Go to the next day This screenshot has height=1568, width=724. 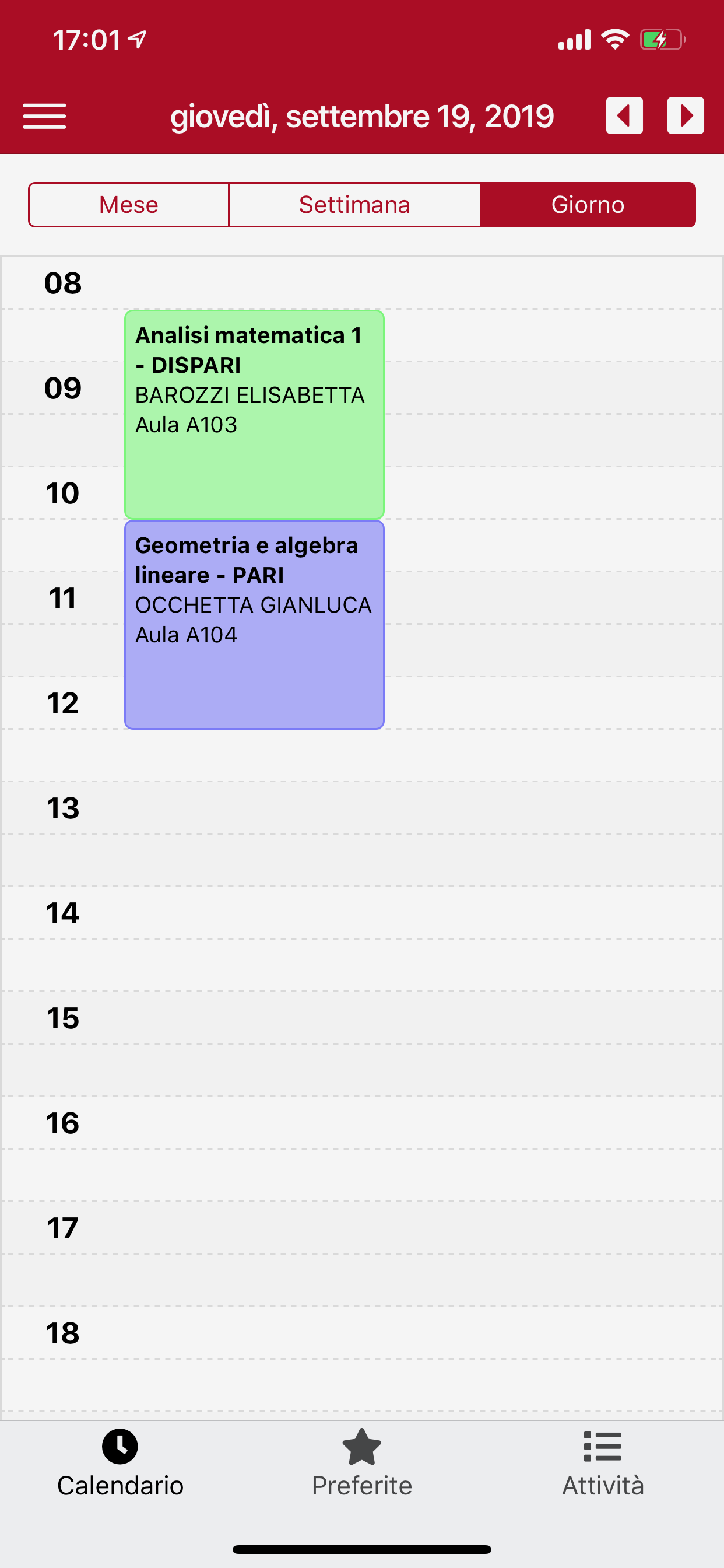coord(685,116)
